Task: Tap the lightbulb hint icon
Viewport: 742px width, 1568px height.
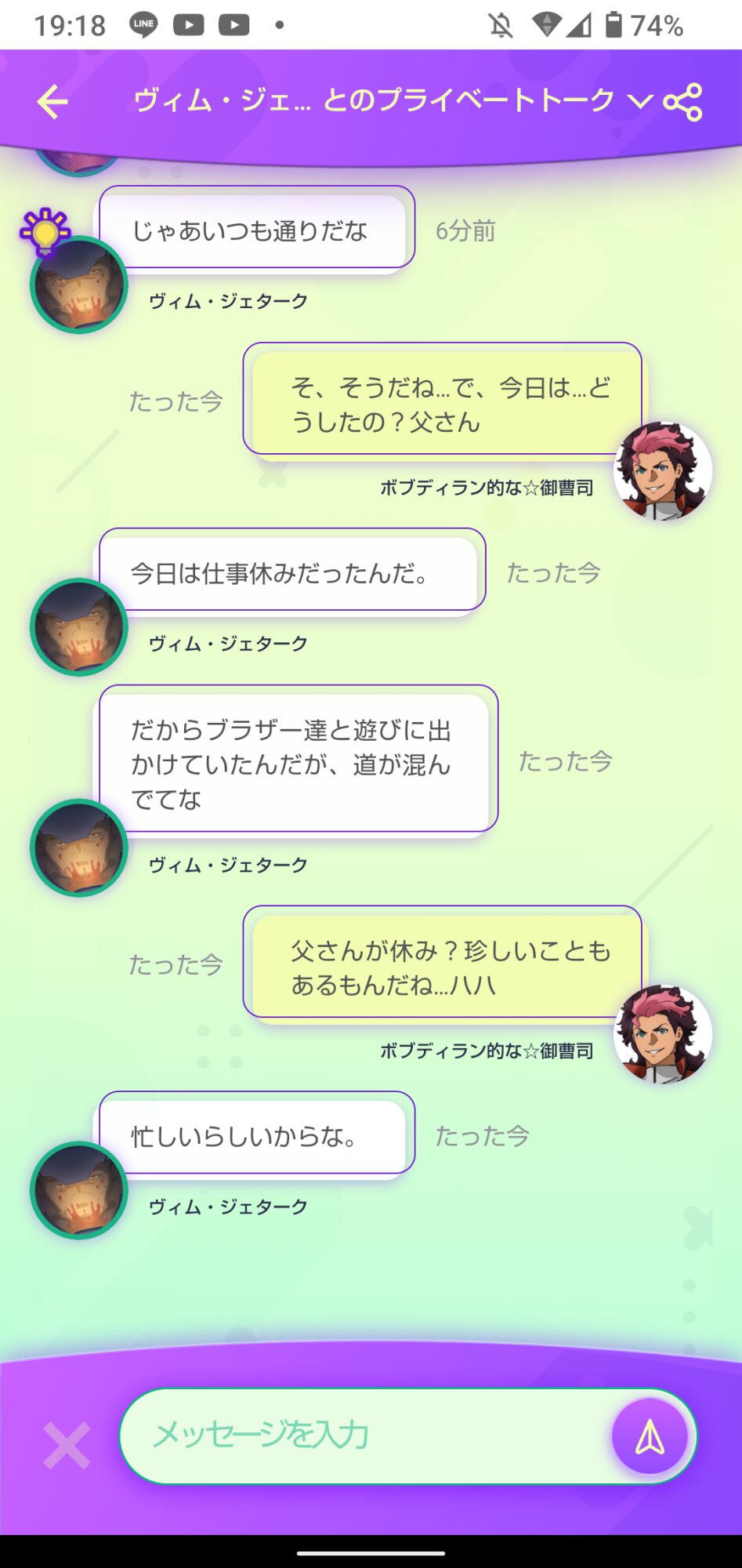Action: pyautogui.click(x=45, y=231)
